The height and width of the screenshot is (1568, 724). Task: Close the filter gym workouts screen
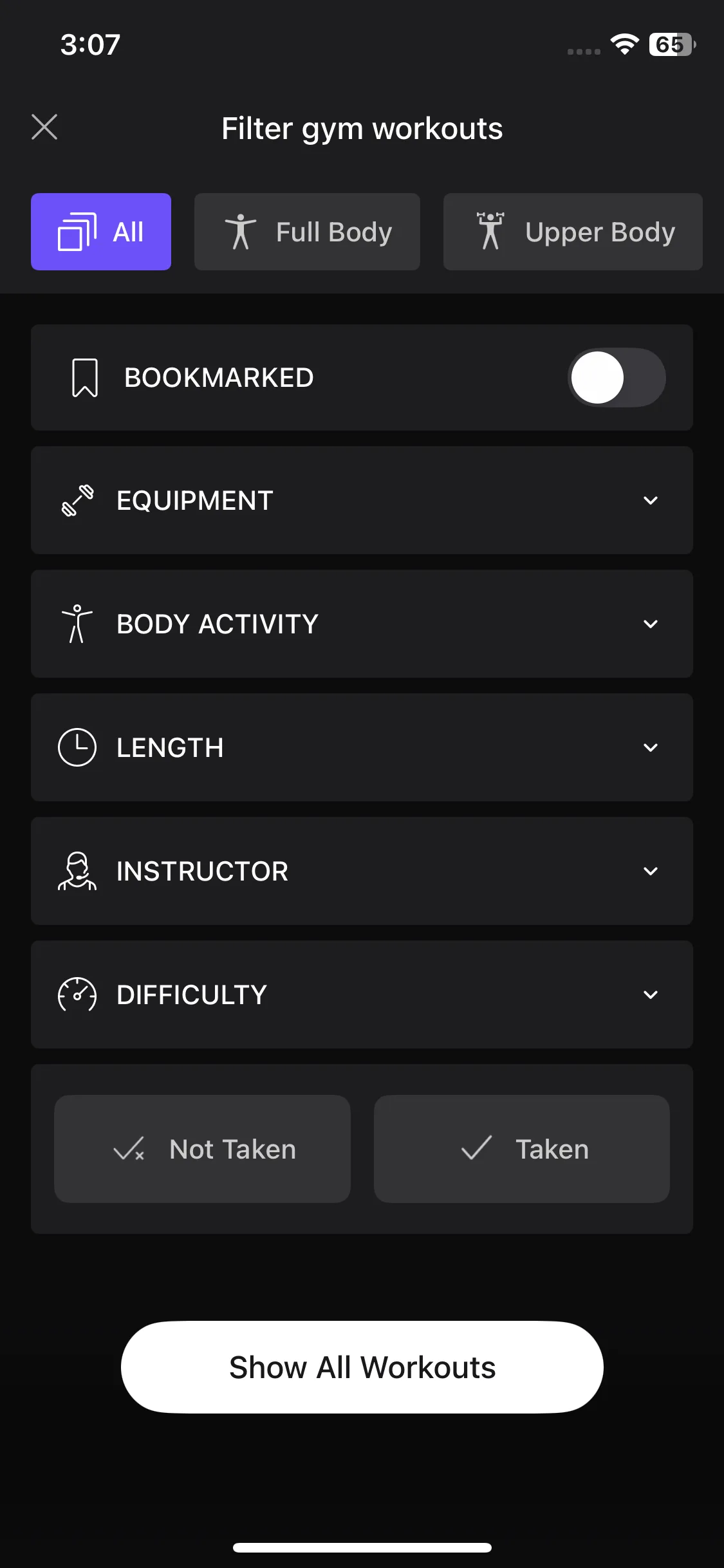tap(44, 127)
